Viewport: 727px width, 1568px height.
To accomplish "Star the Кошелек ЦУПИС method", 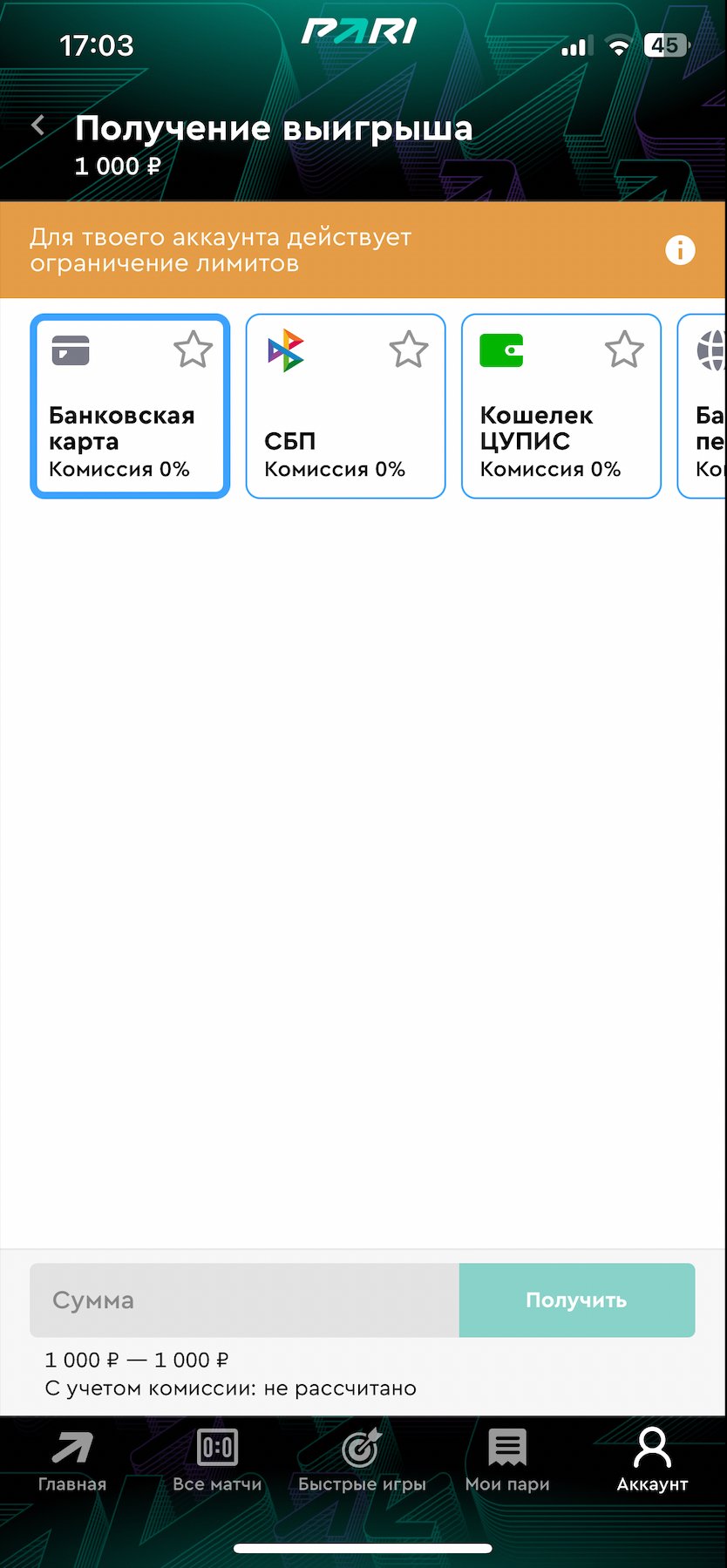I will click(x=624, y=350).
